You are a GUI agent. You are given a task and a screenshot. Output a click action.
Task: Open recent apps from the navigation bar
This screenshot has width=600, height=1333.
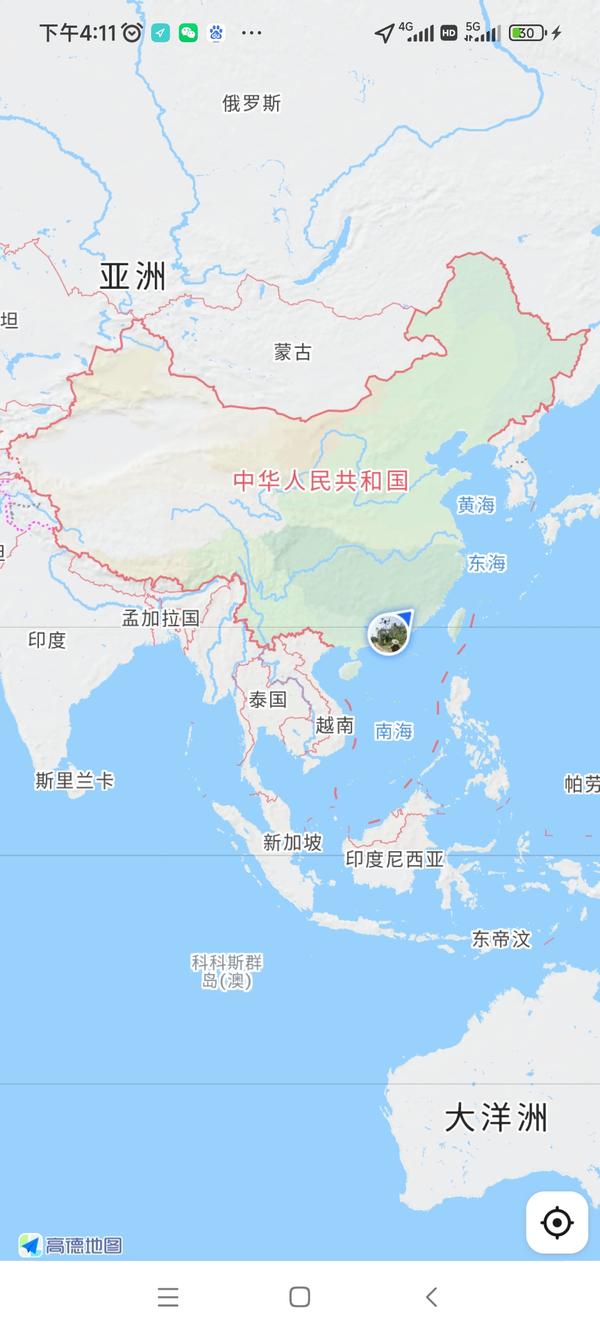pos(168,1297)
